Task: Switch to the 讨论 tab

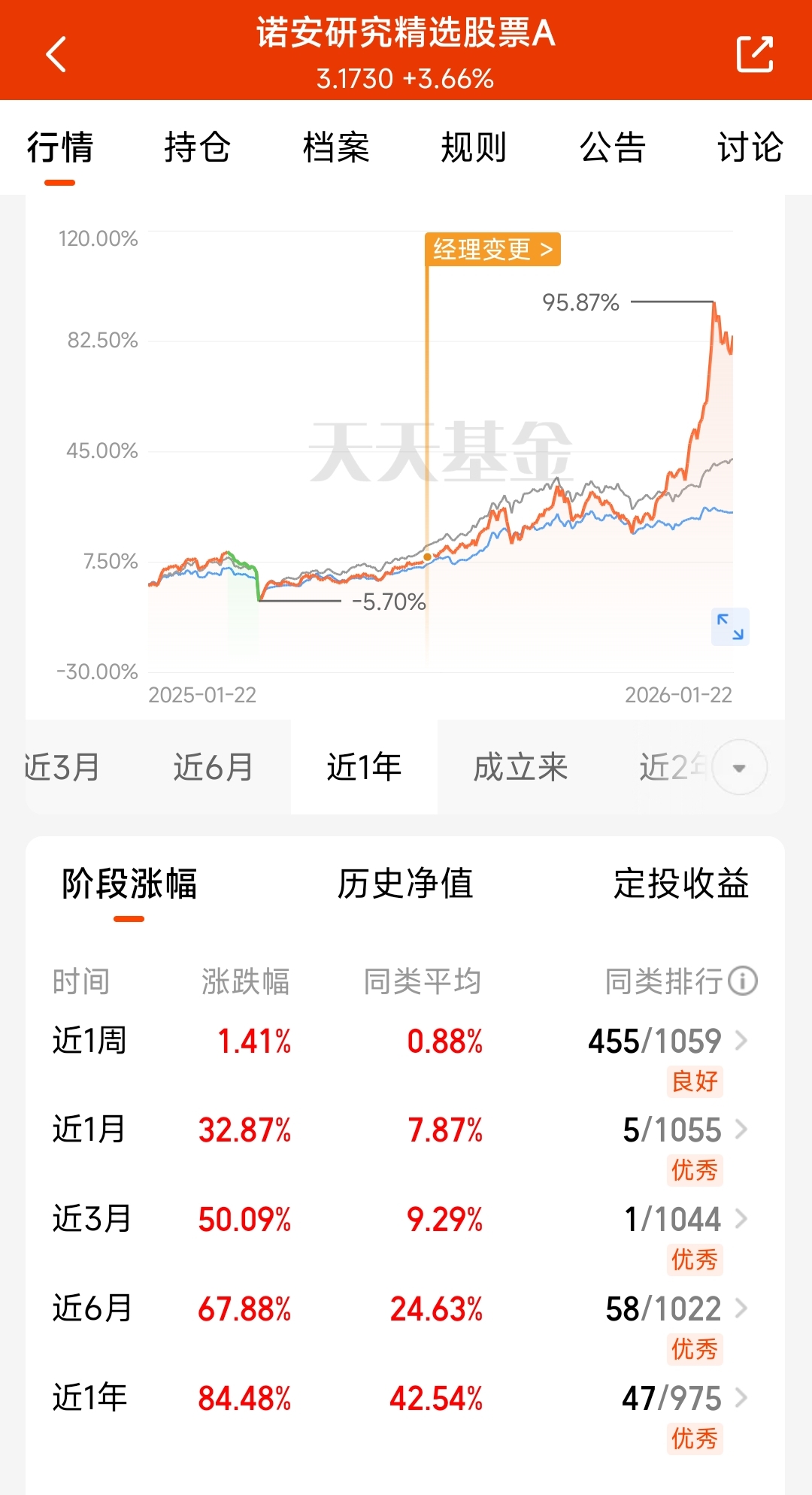Action: coord(749,148)
